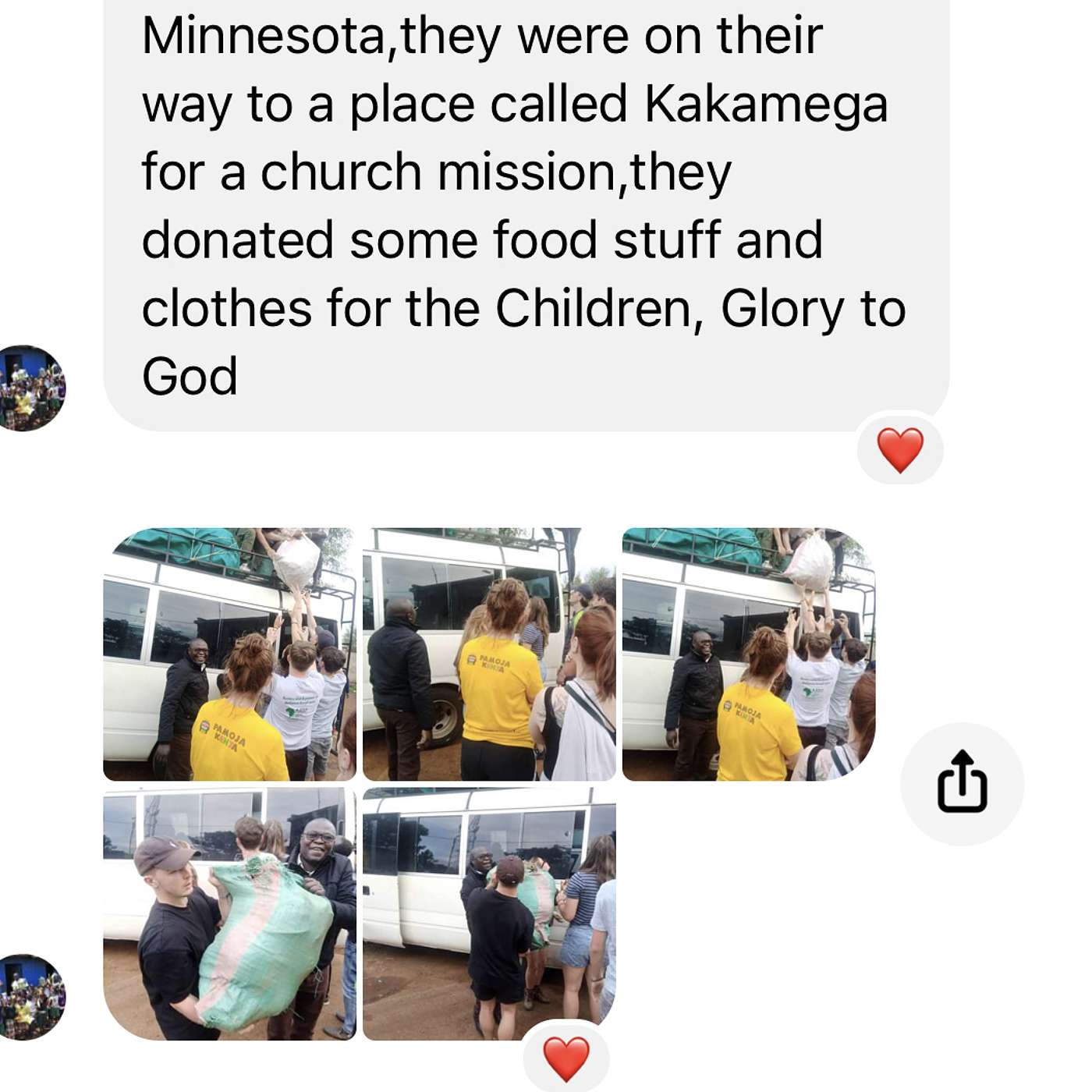The width and height of the screenshot is (1092, 1092).
Task: Share the photo album with the share icon
Action: [x=962, y=783]
